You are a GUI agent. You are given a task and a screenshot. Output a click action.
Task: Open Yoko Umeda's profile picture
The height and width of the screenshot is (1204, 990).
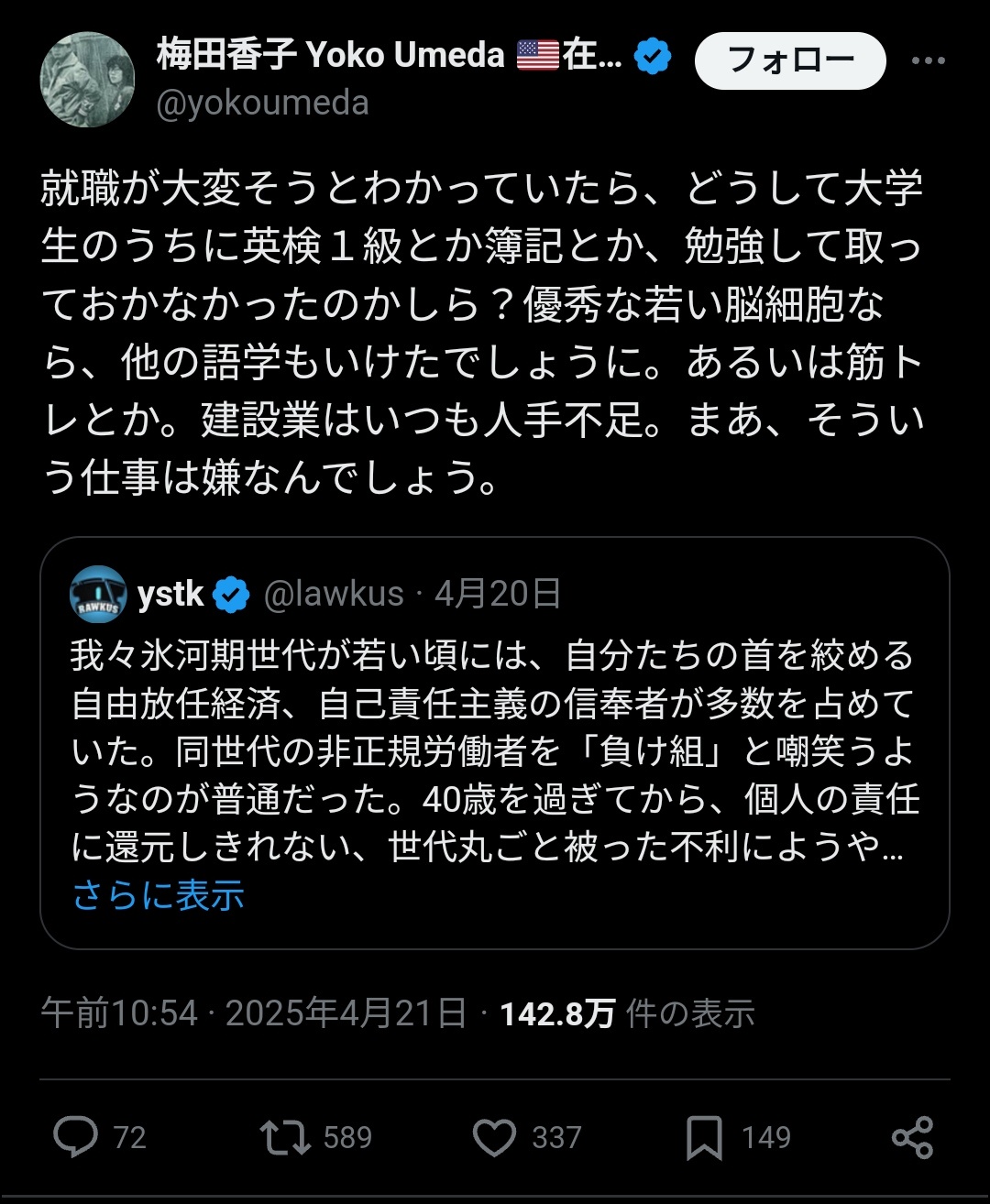[87, 79]
